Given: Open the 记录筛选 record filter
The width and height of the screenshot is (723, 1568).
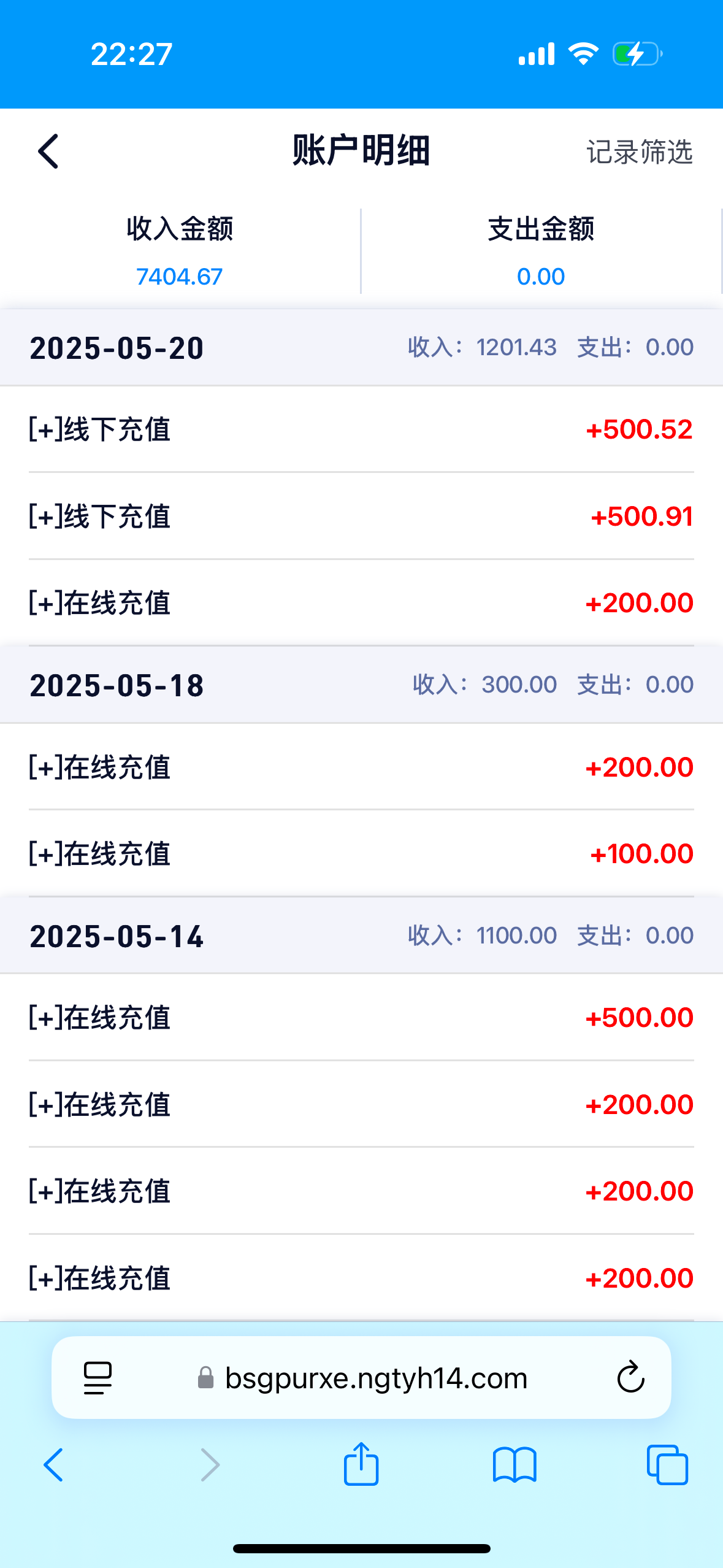Looking at the screenshot, I should pos(639,152).
